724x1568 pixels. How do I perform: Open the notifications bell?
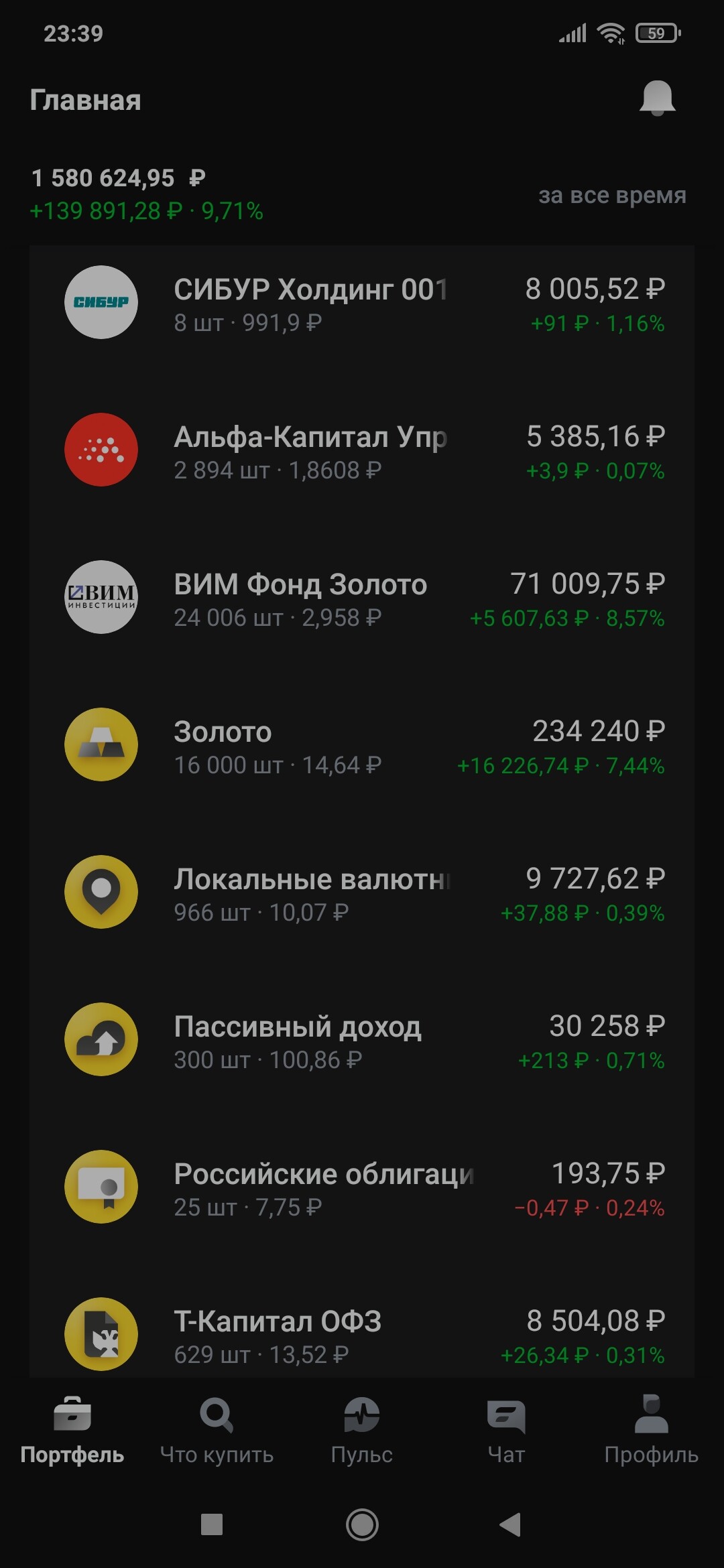pyautogui.click(x=657, y=99)
